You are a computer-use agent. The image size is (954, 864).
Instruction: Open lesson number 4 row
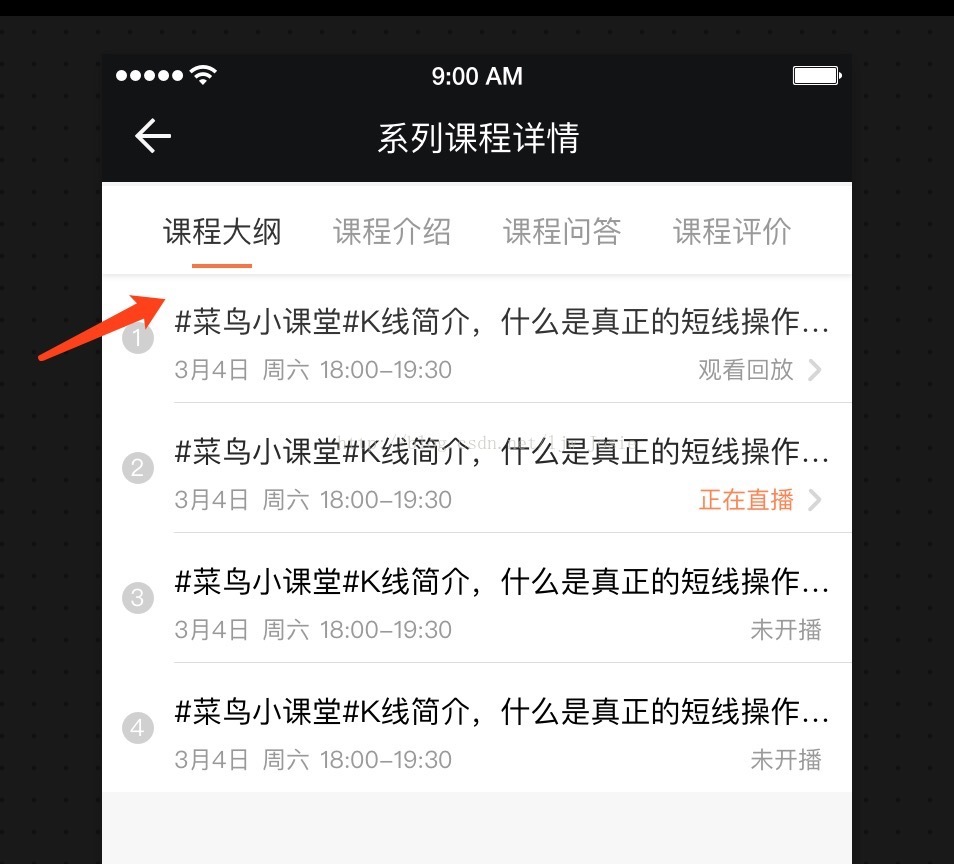[x=500, y=732]
